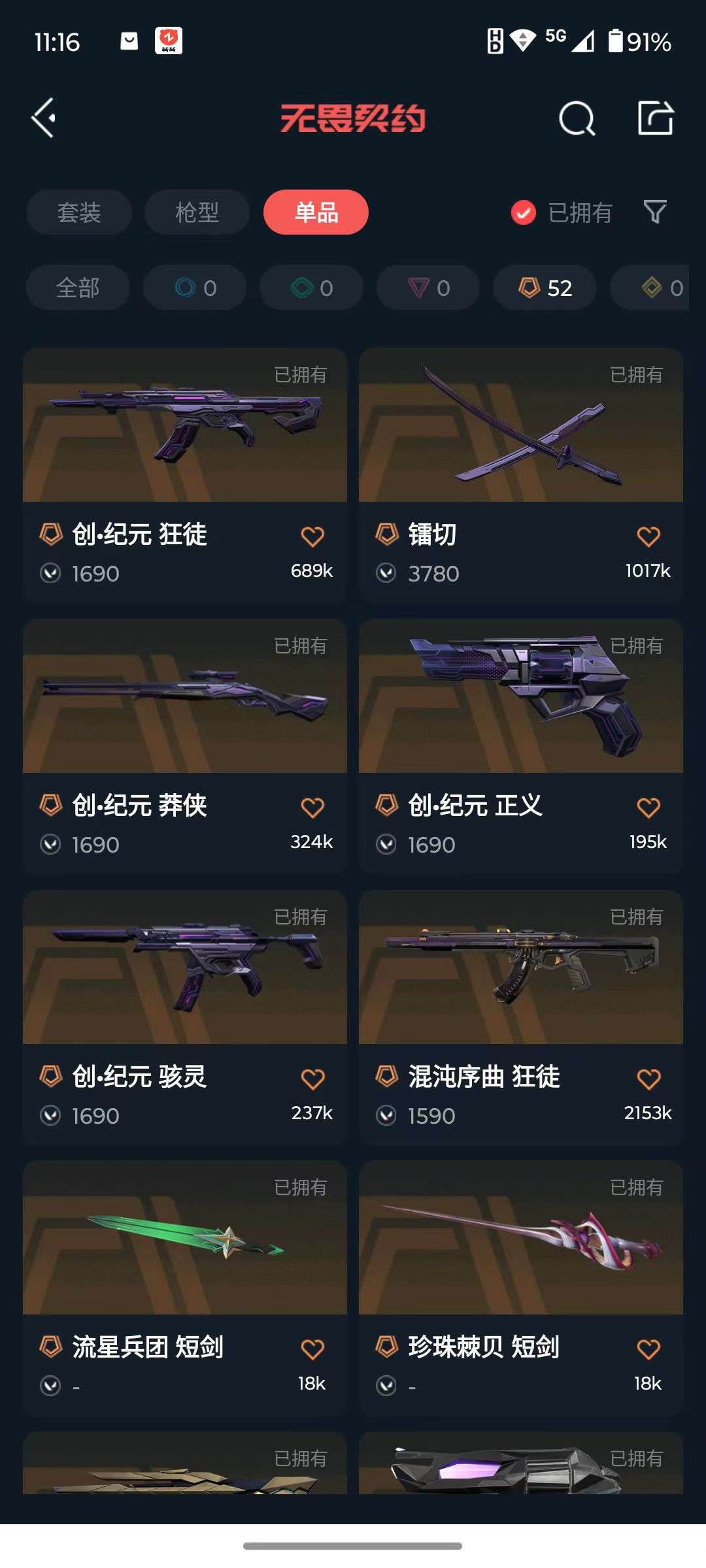The height and width of the screenshot is (1568, 706).
Task: Select the teal diamond rarity filter
Action: (311, 287)
